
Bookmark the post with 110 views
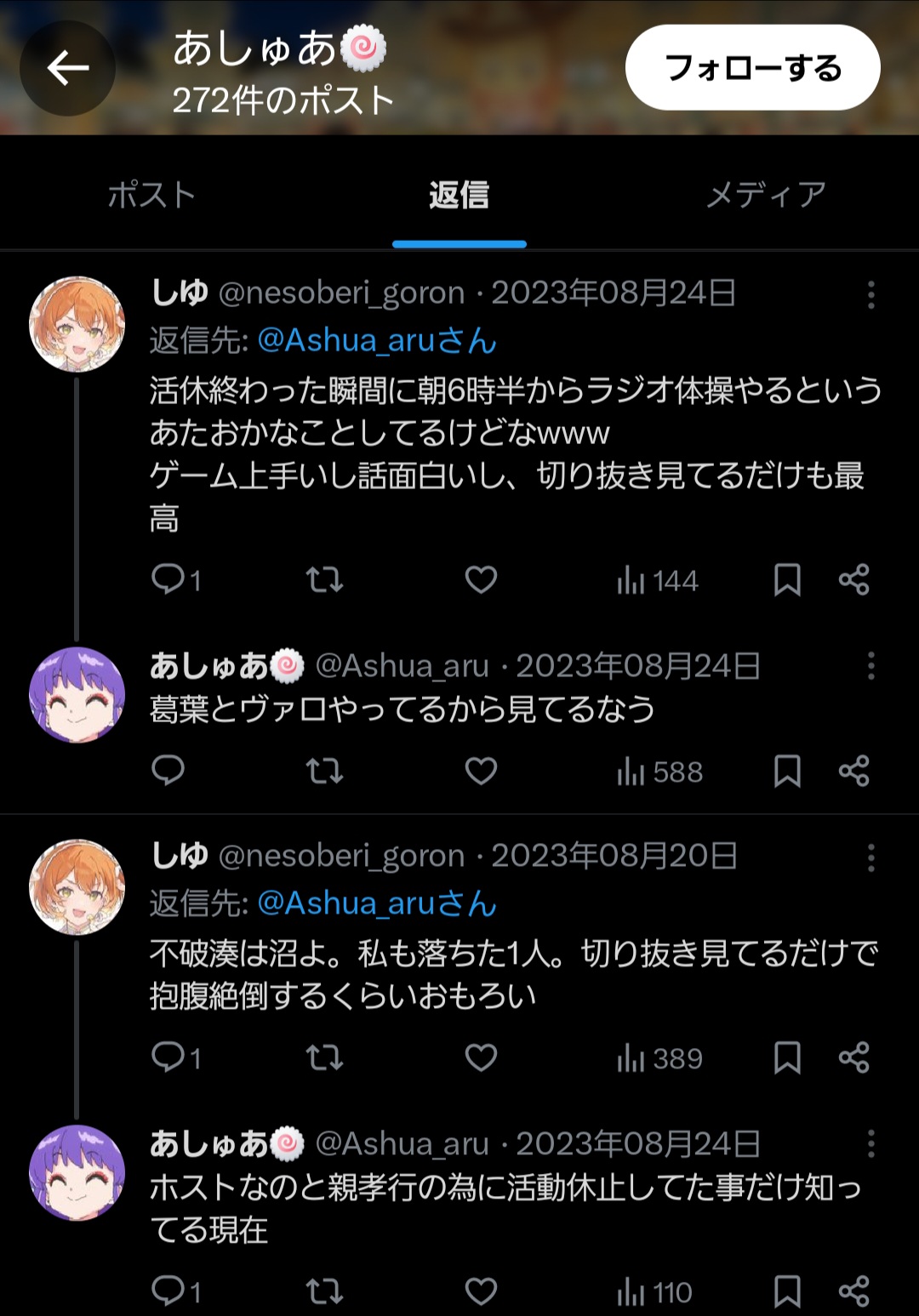(x=787, y=1291)
